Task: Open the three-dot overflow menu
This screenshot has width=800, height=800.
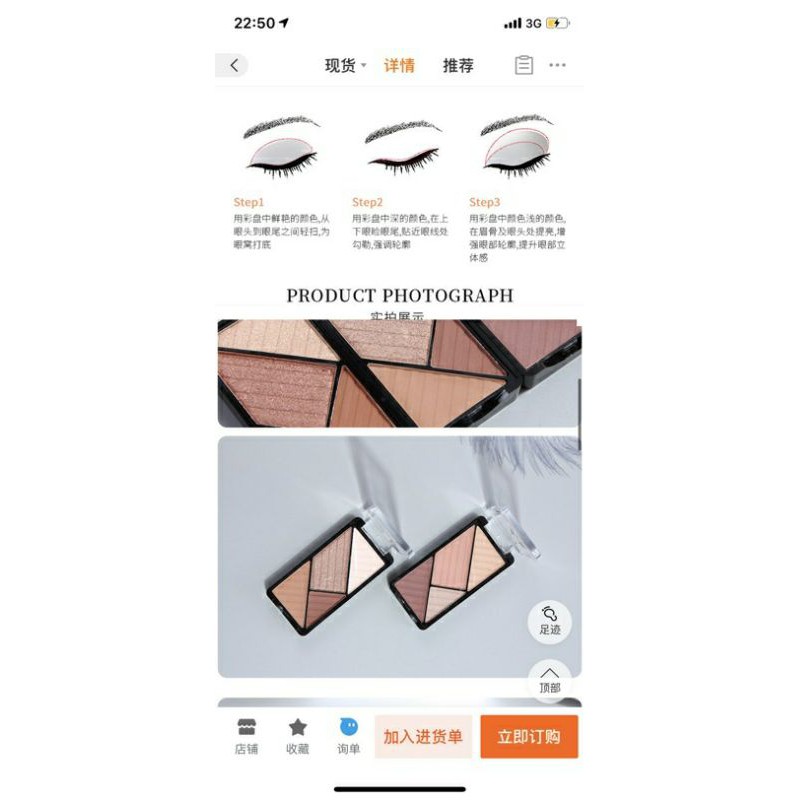Action: click(557, 65)
